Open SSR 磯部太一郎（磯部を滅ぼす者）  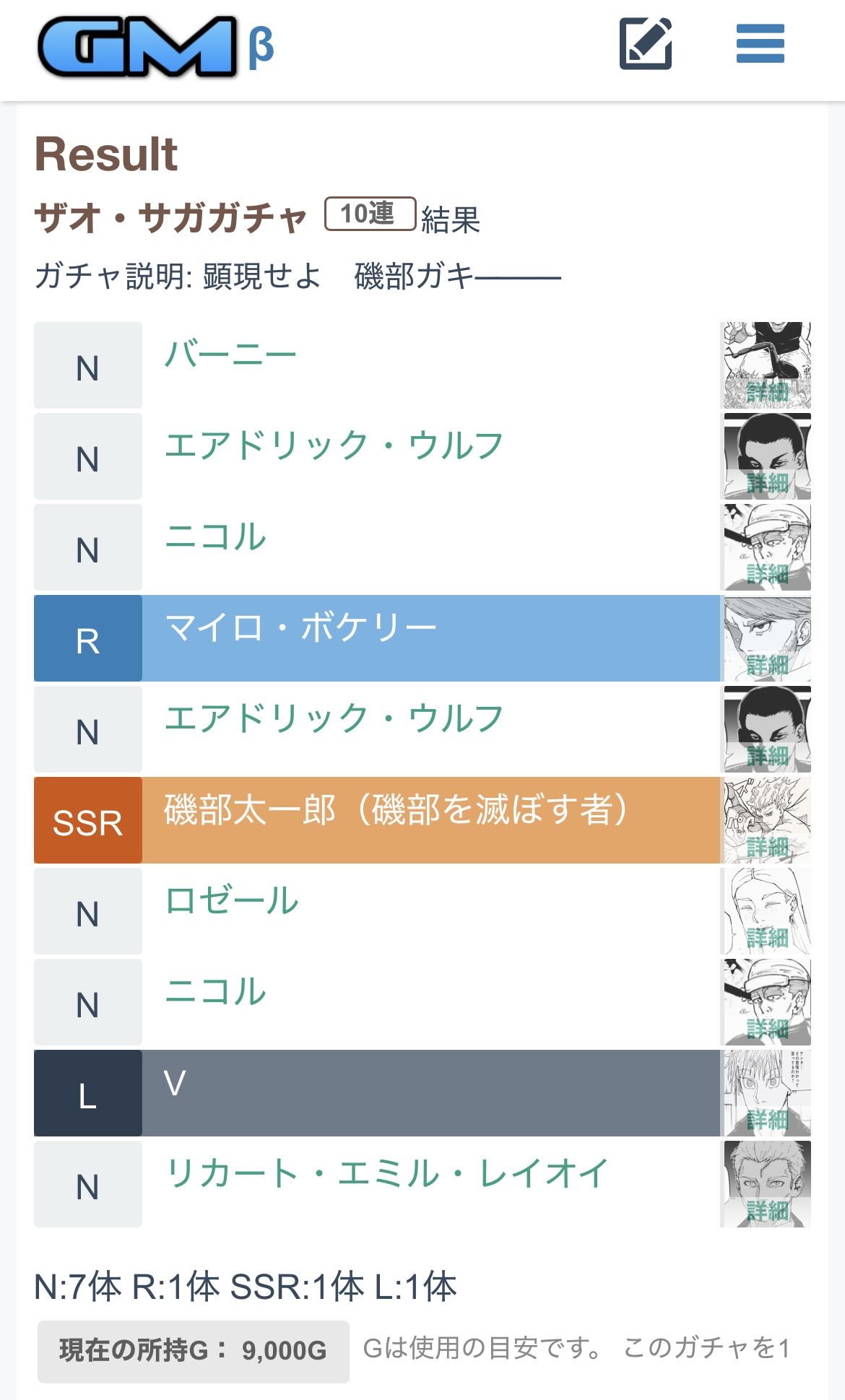click(x=396, y=810)
